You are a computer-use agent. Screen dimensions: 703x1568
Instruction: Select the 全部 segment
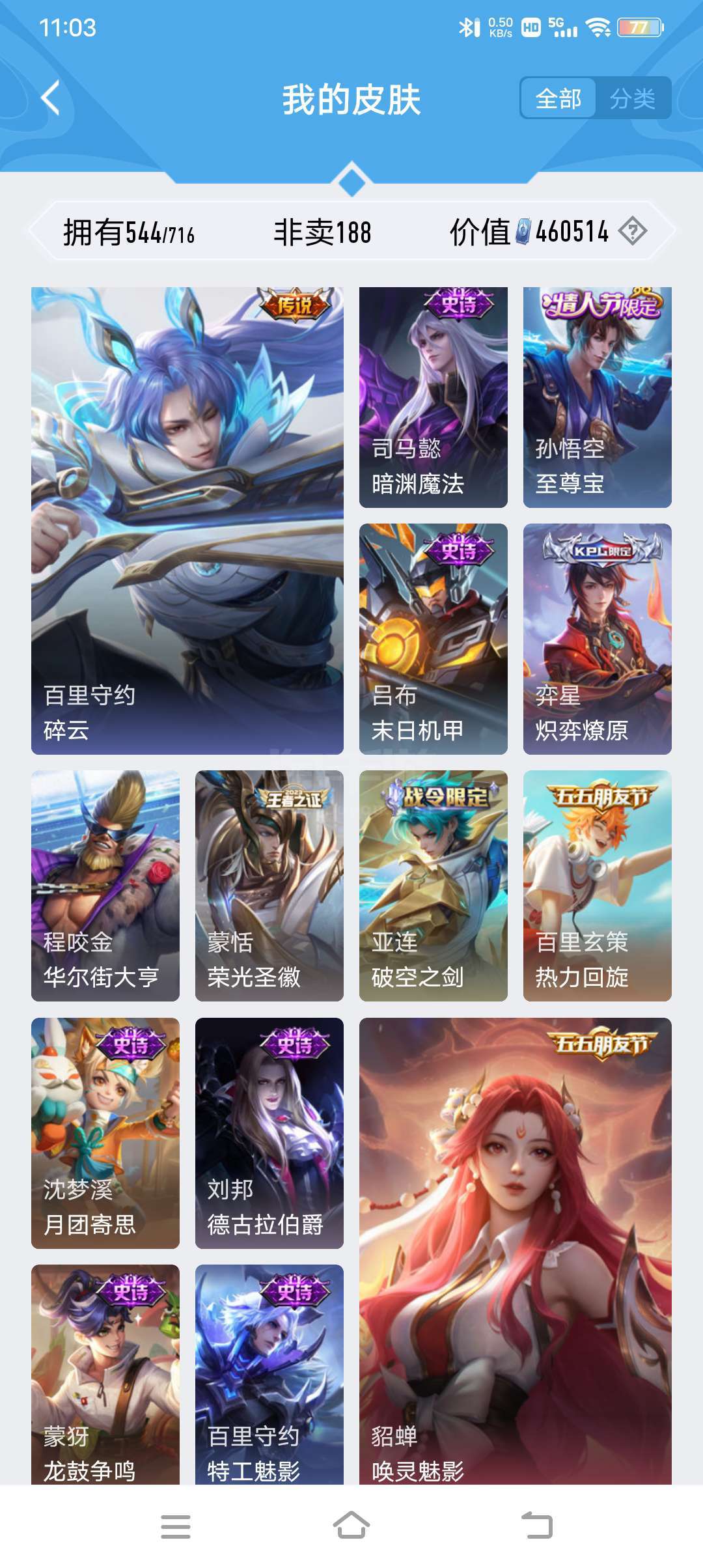point(558,98)
